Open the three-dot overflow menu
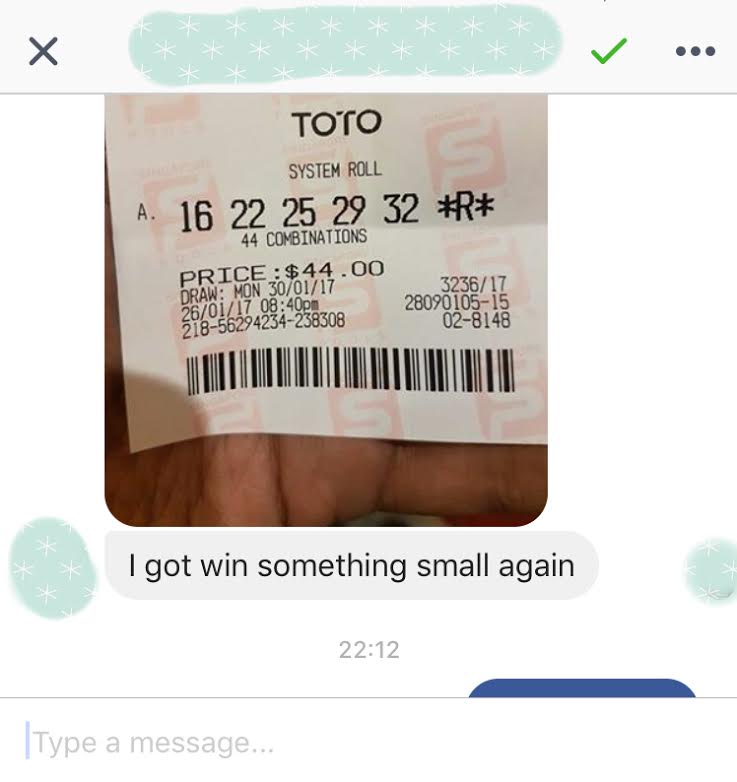Viewport: 737px width, 782px height. 695,51
